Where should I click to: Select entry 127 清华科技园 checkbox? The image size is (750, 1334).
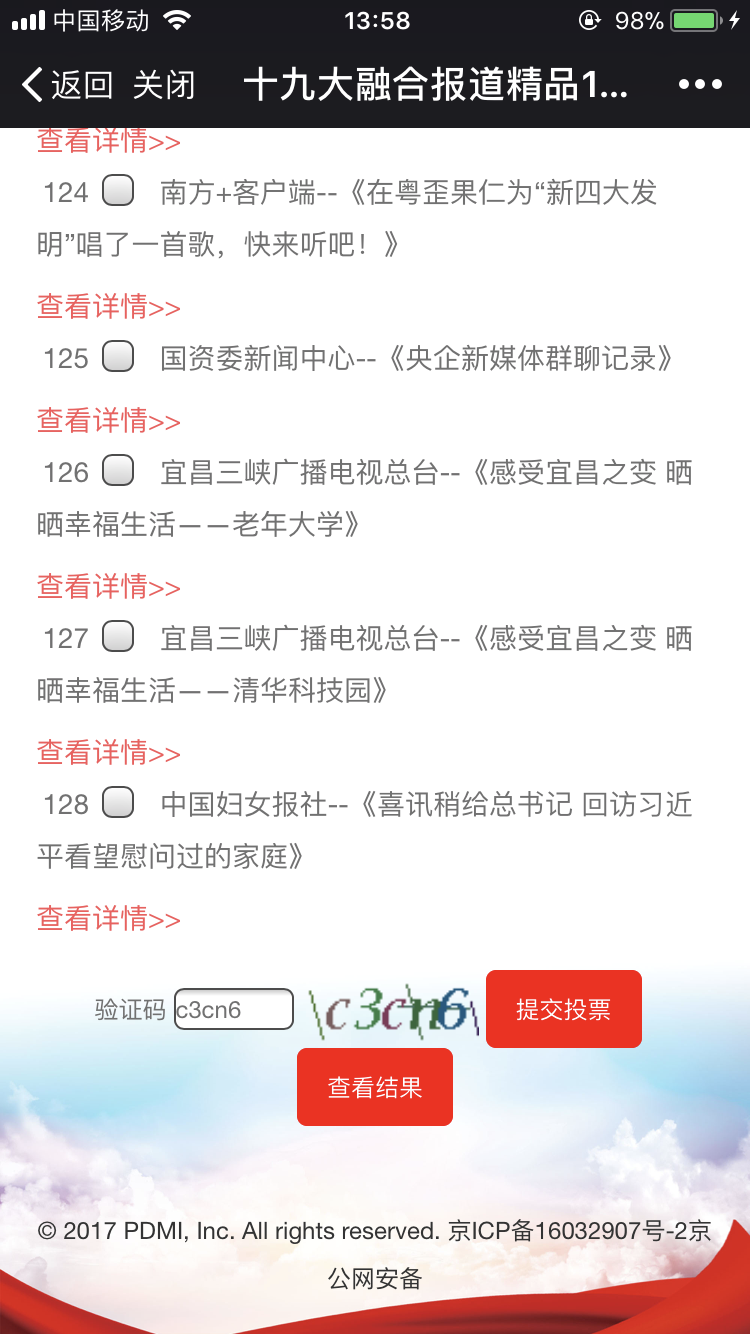[118, 637]
